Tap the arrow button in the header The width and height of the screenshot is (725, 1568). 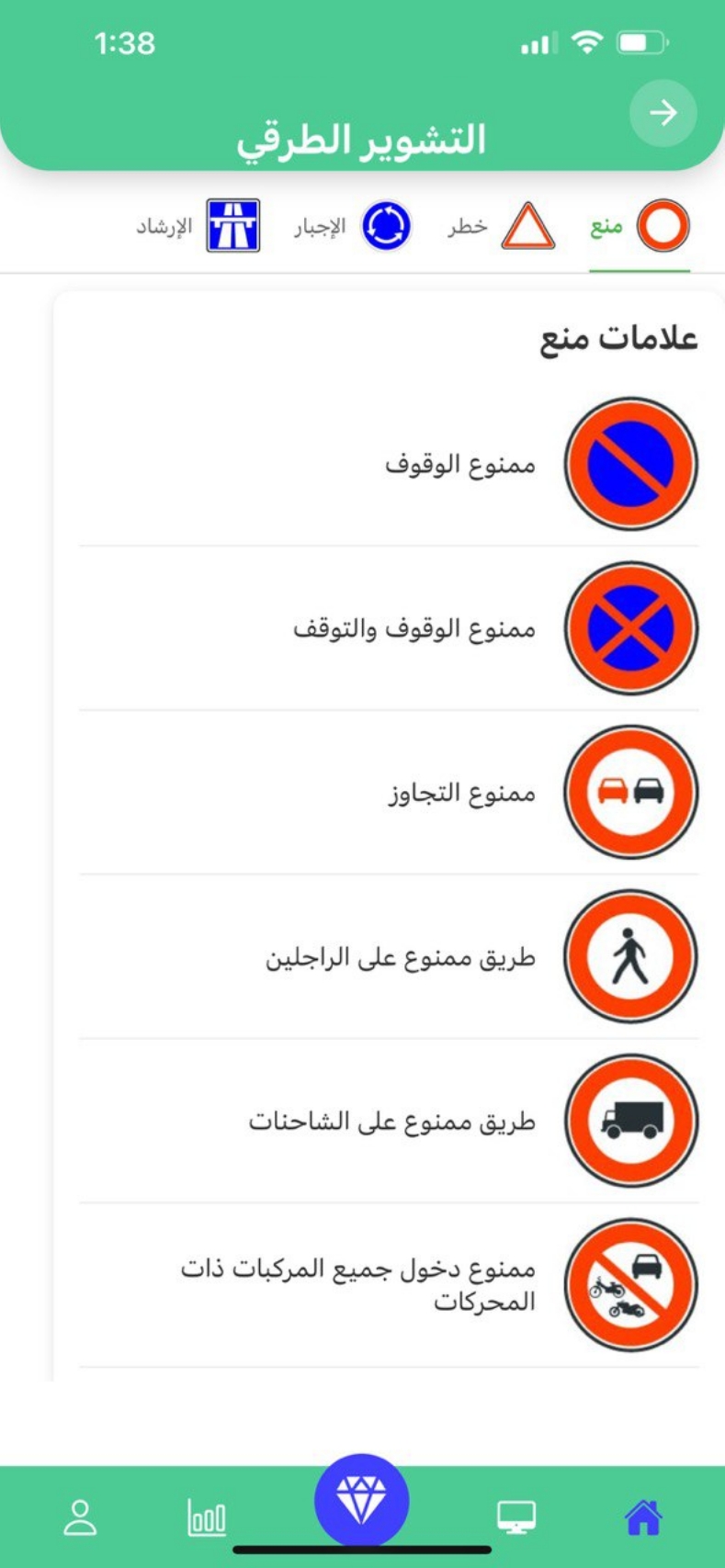(663, 113)
